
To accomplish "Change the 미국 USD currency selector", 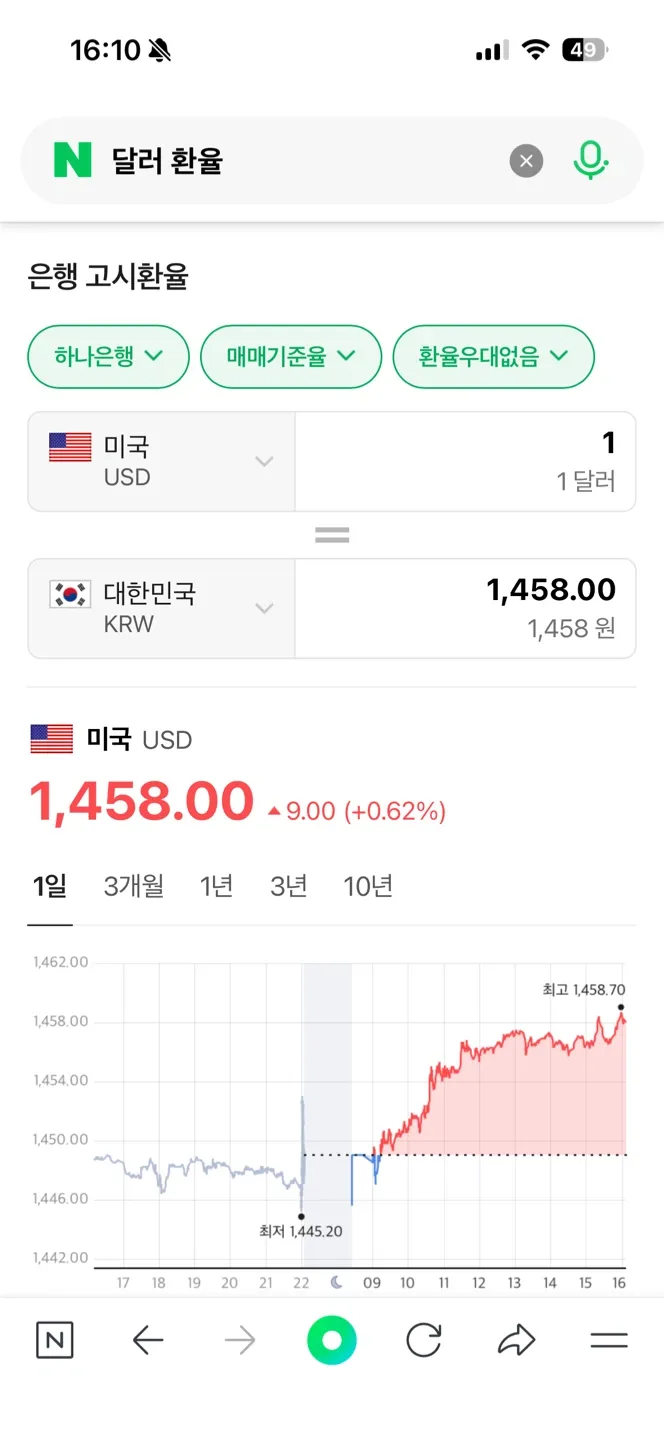I will pyautogui.click(x=161, y=462).
